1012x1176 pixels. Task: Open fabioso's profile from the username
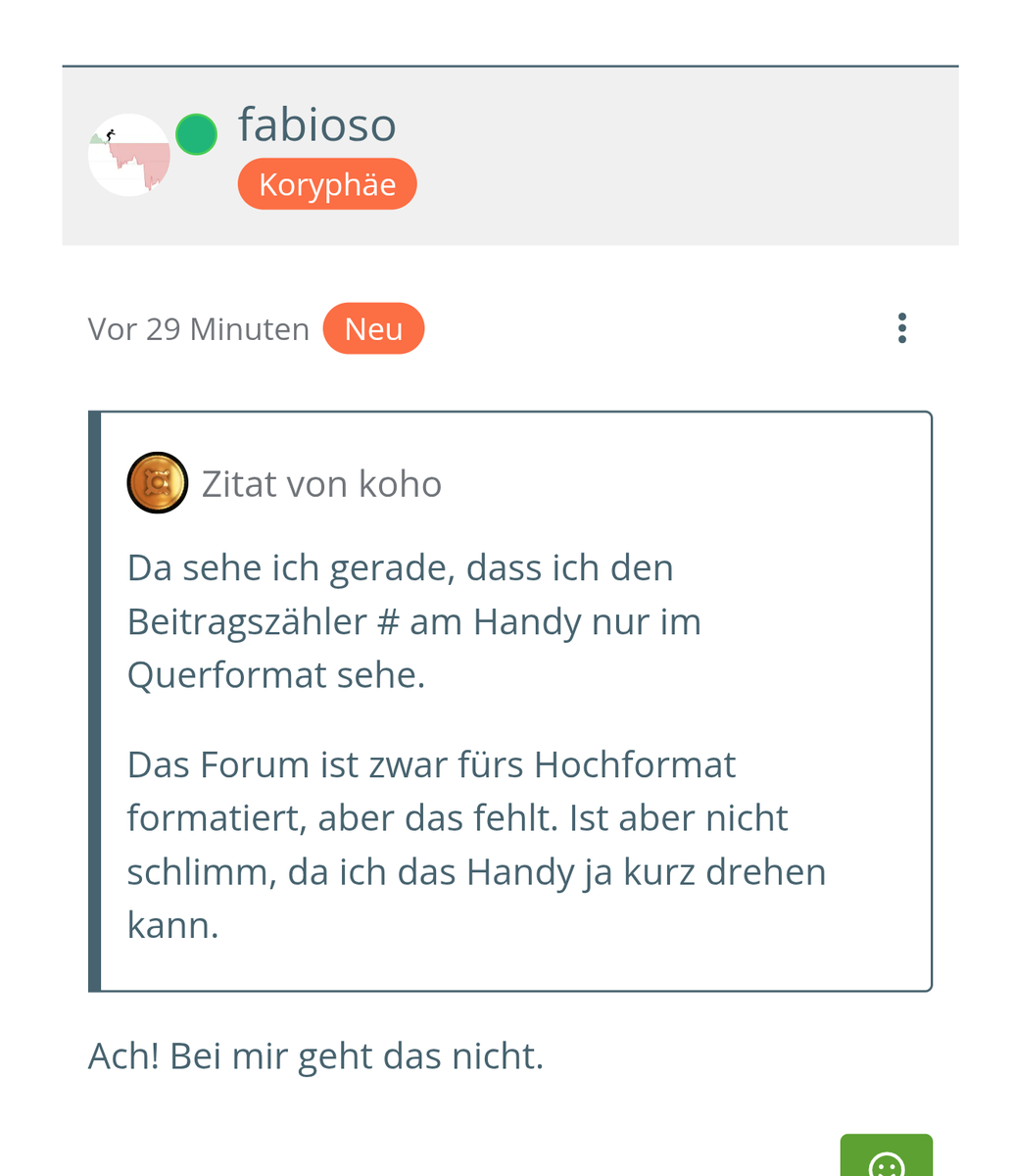tap(316, 125)
